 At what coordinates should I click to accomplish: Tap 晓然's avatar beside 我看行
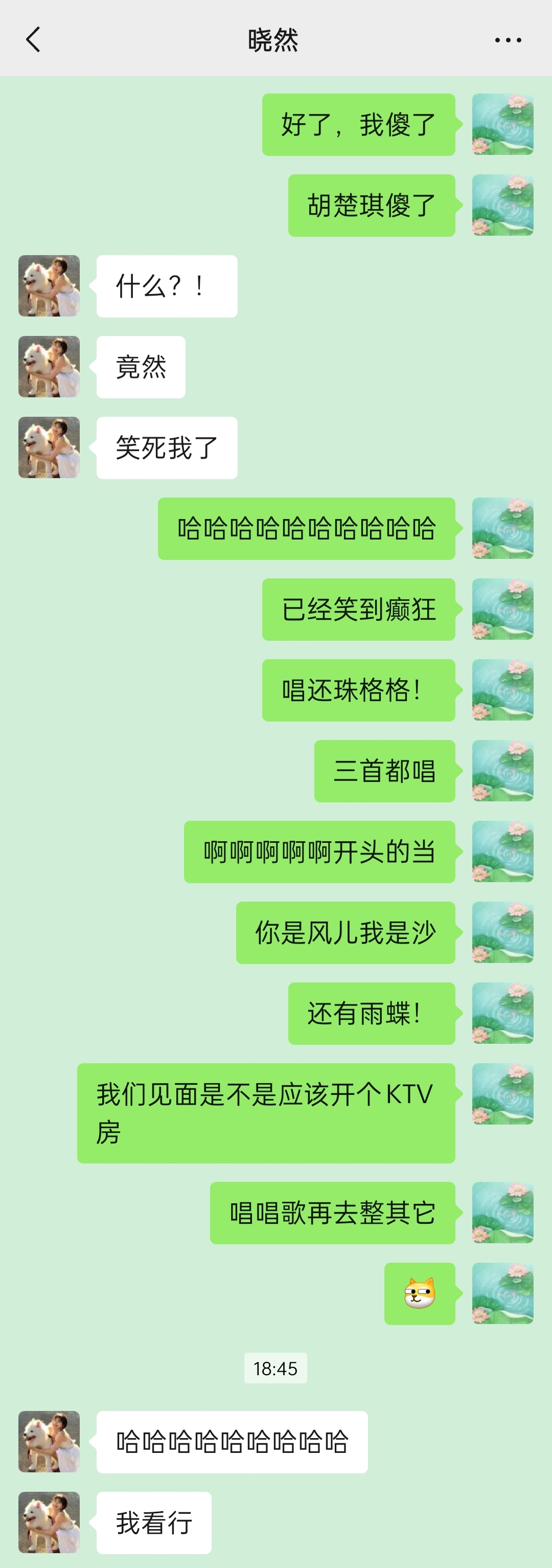pyautogui.click(x=49, y=1522)
